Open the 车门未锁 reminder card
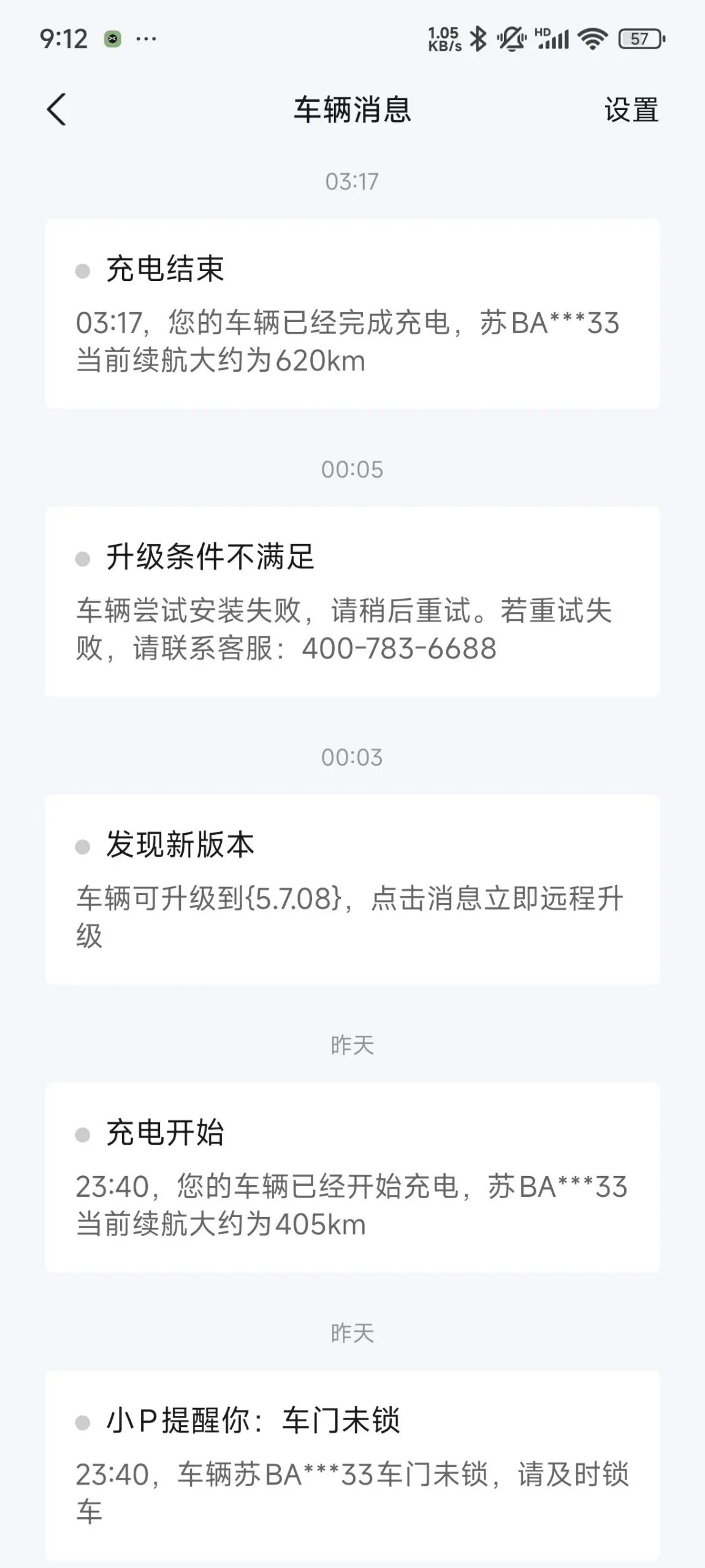Viewport: 705px width, 1568px height. pos(352,1465)
